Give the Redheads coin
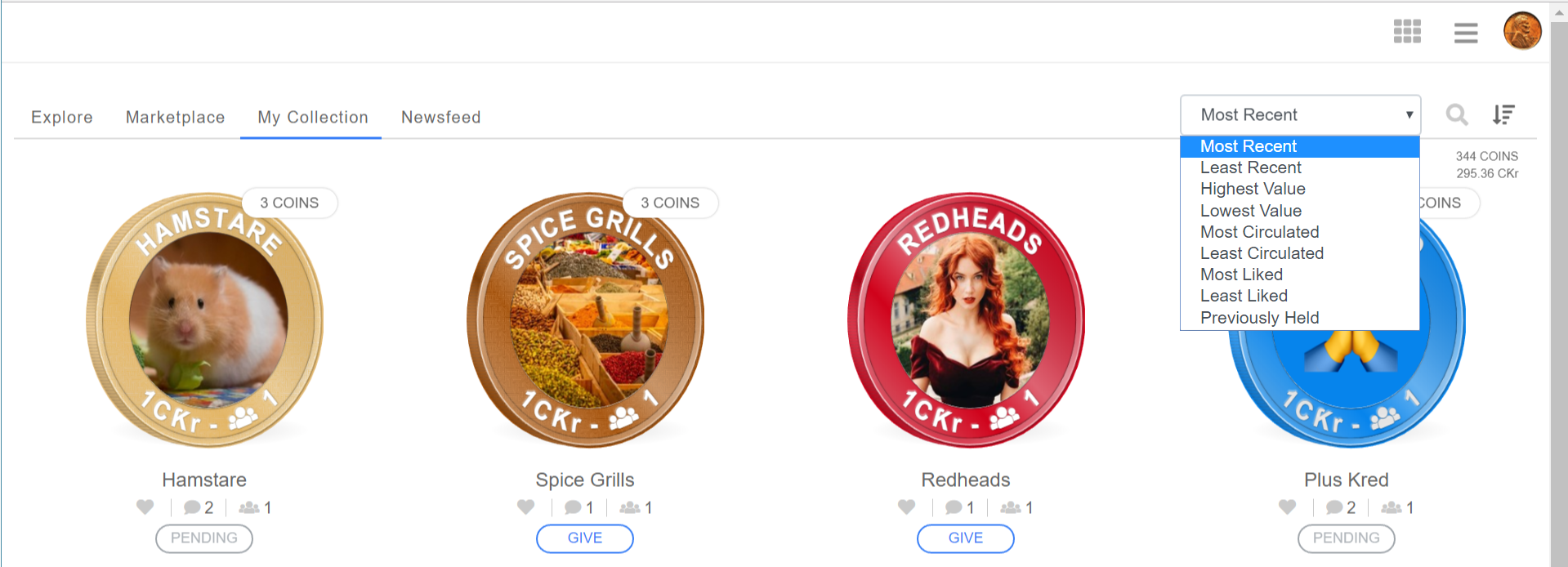Screen dimensions: 1568x567 (965, 538)
